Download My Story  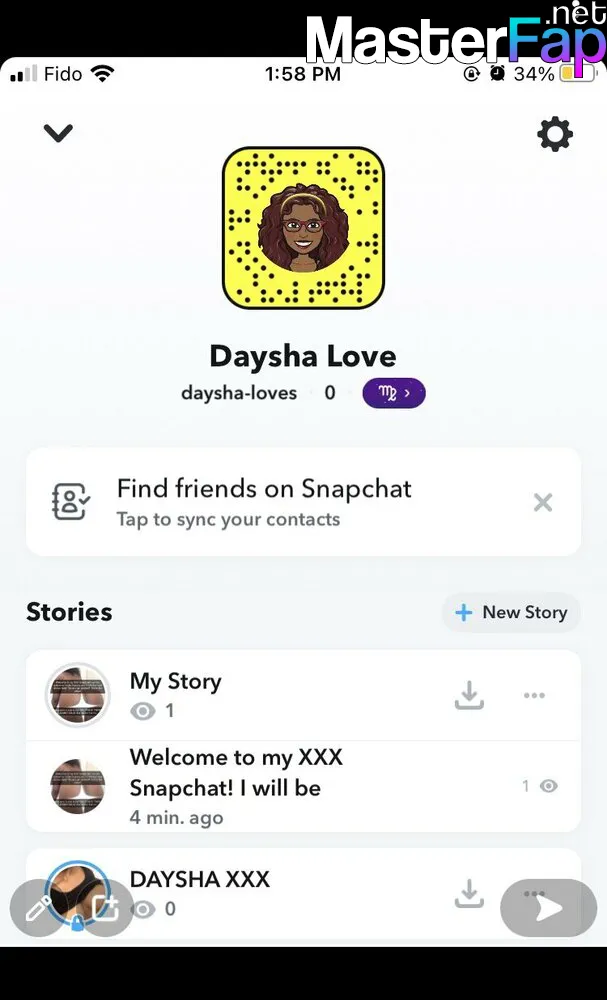(x=469, y=695)
